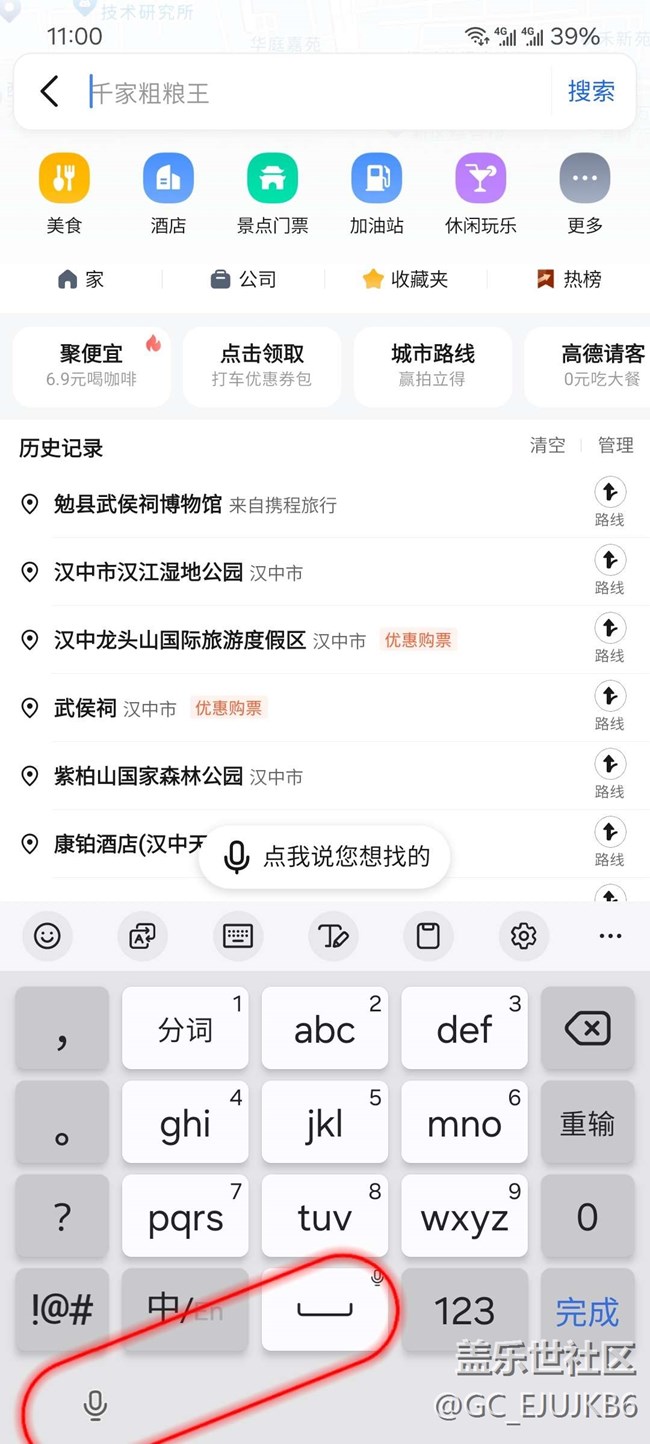Get route to 汉中市汉江湿地公园
Screen dimensions: 650x1444
point(609,570)
